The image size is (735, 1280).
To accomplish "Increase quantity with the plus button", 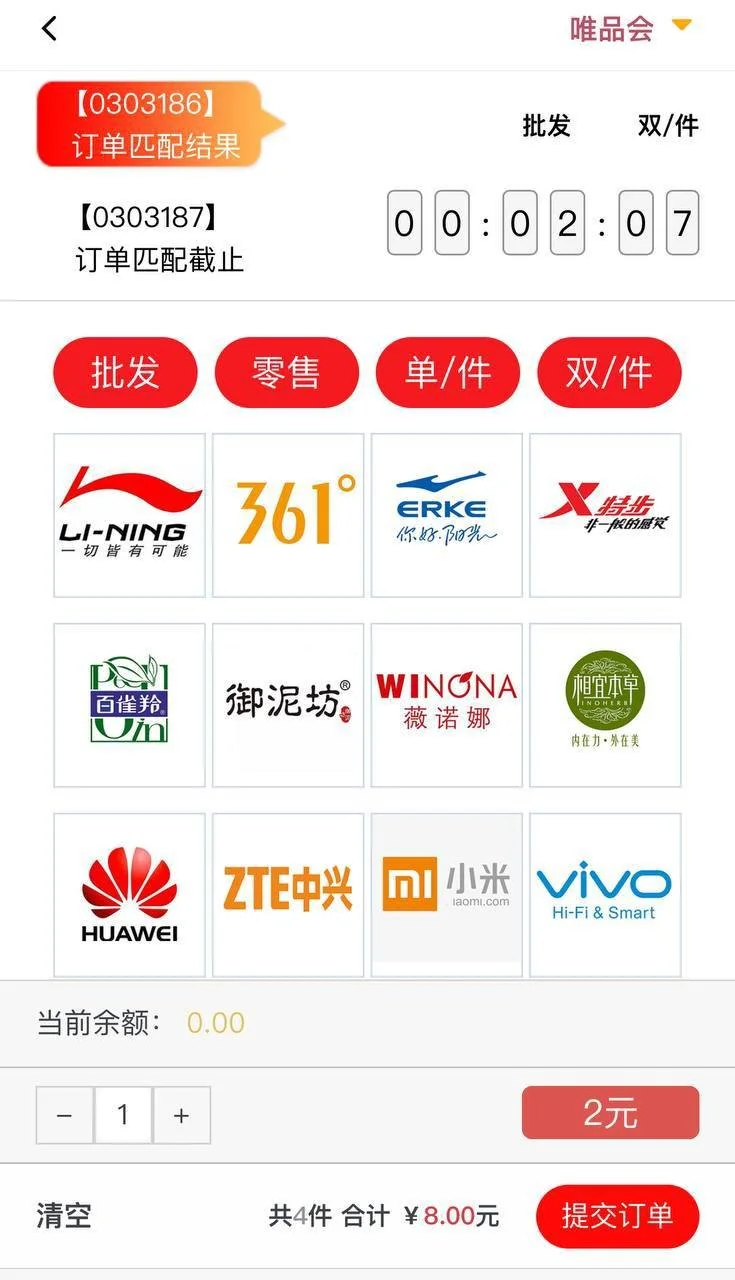I will (181, 1115).
